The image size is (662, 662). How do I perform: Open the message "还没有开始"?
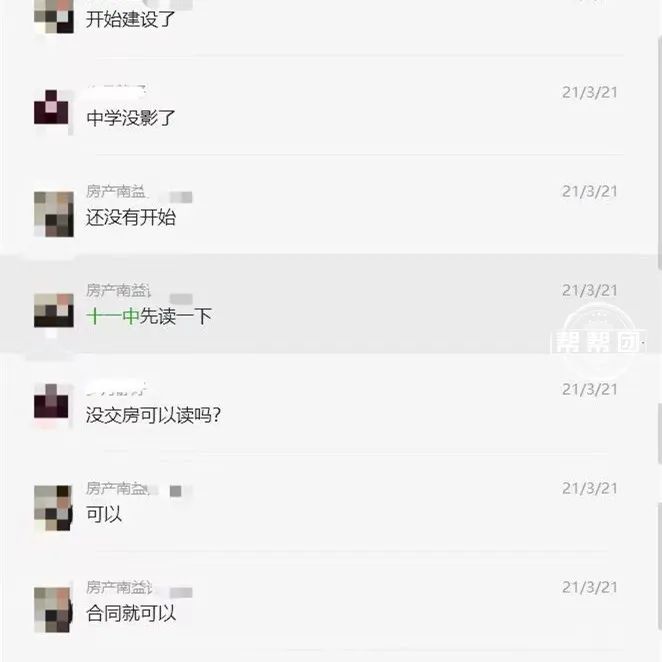[132, 217]
